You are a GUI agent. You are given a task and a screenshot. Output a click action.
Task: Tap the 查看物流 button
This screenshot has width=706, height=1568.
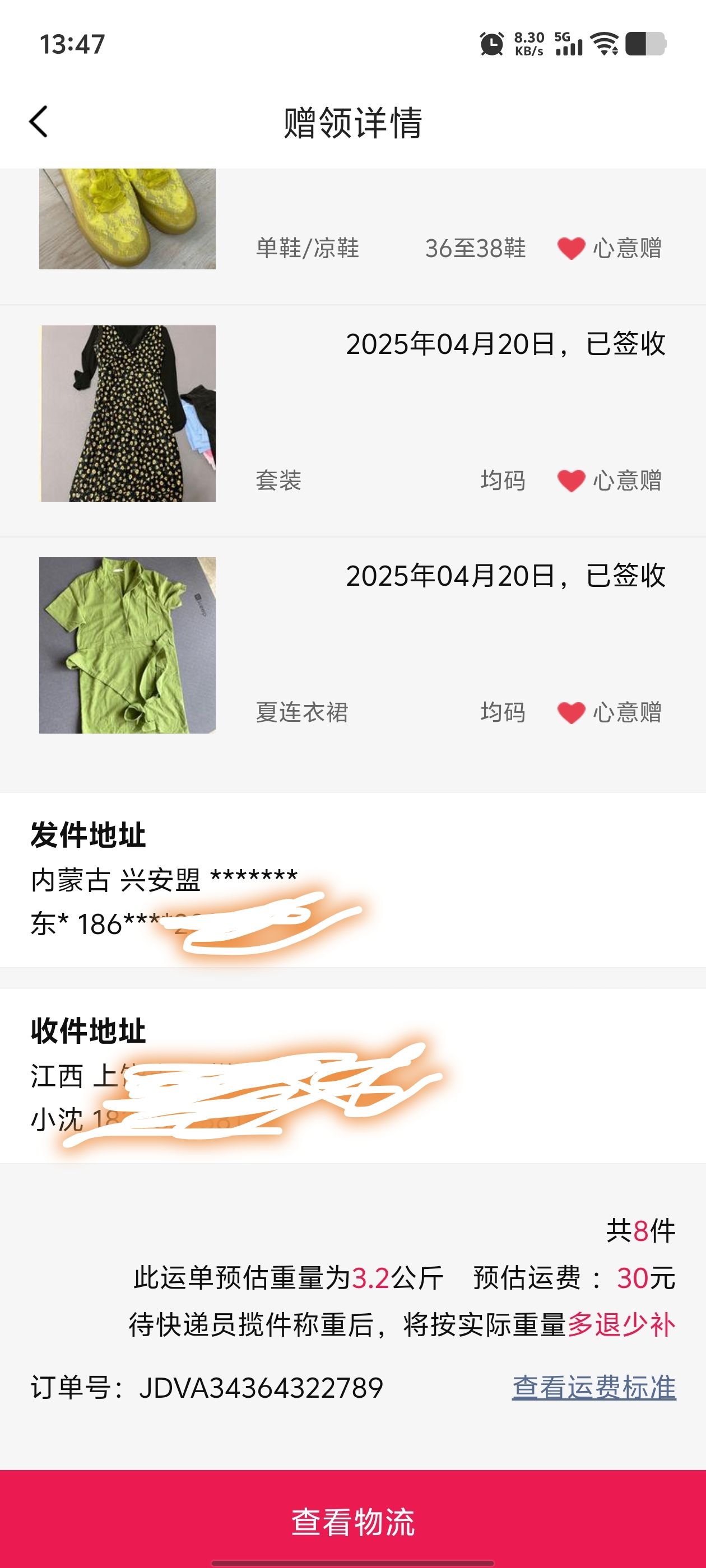click(x=352, y=1520)
